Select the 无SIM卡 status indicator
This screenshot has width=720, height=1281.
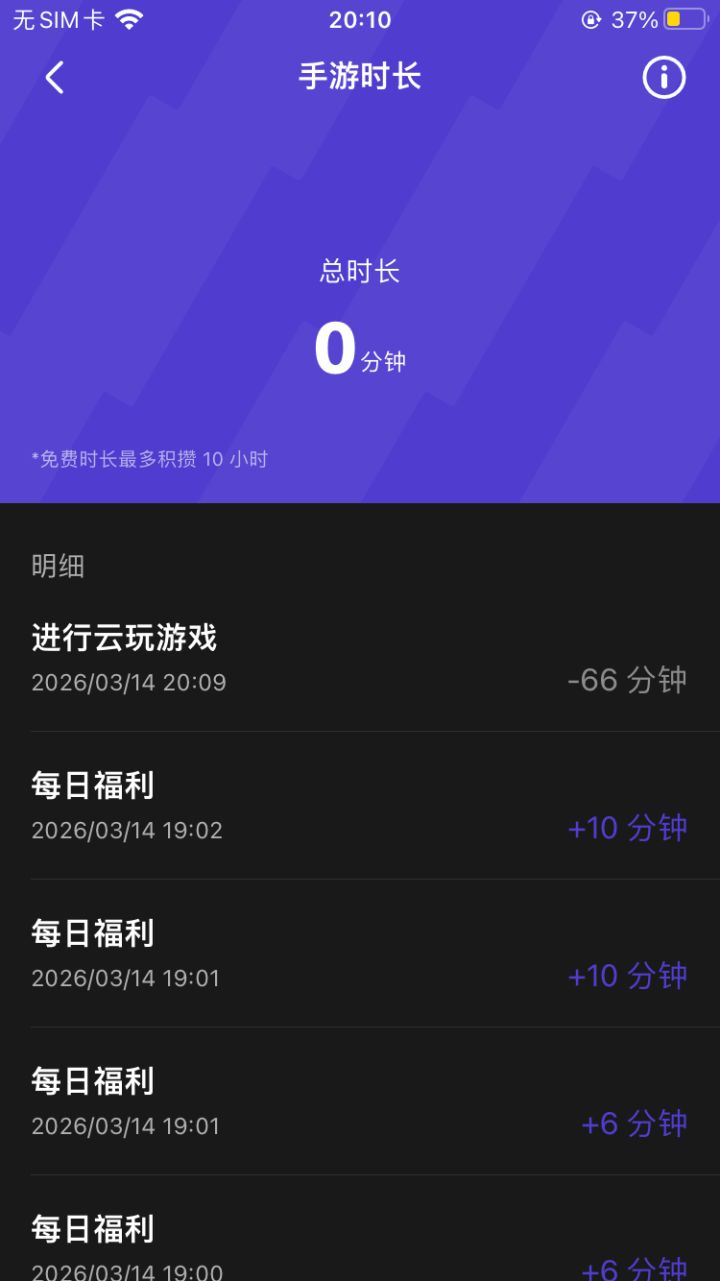pyautogui.click(x=55, y=17)
